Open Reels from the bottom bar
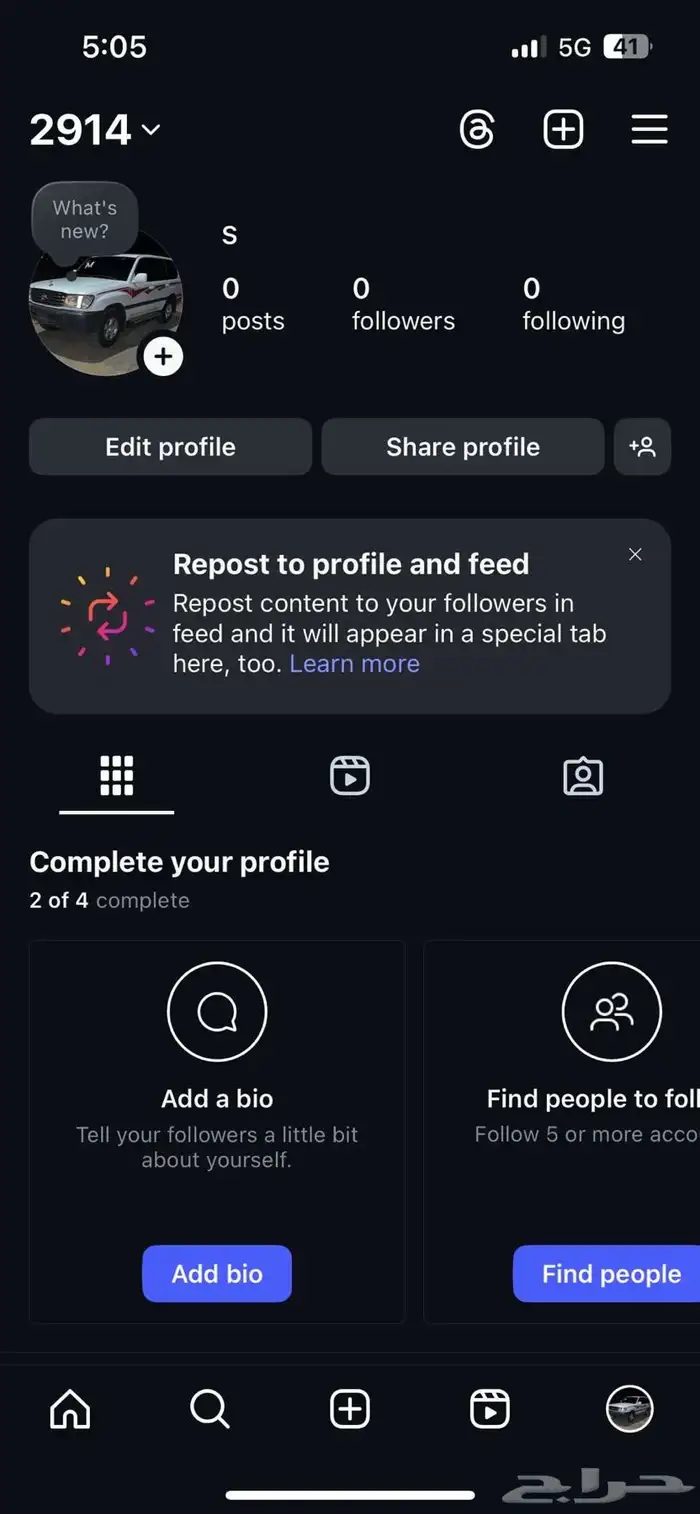 pos(490,1410)
